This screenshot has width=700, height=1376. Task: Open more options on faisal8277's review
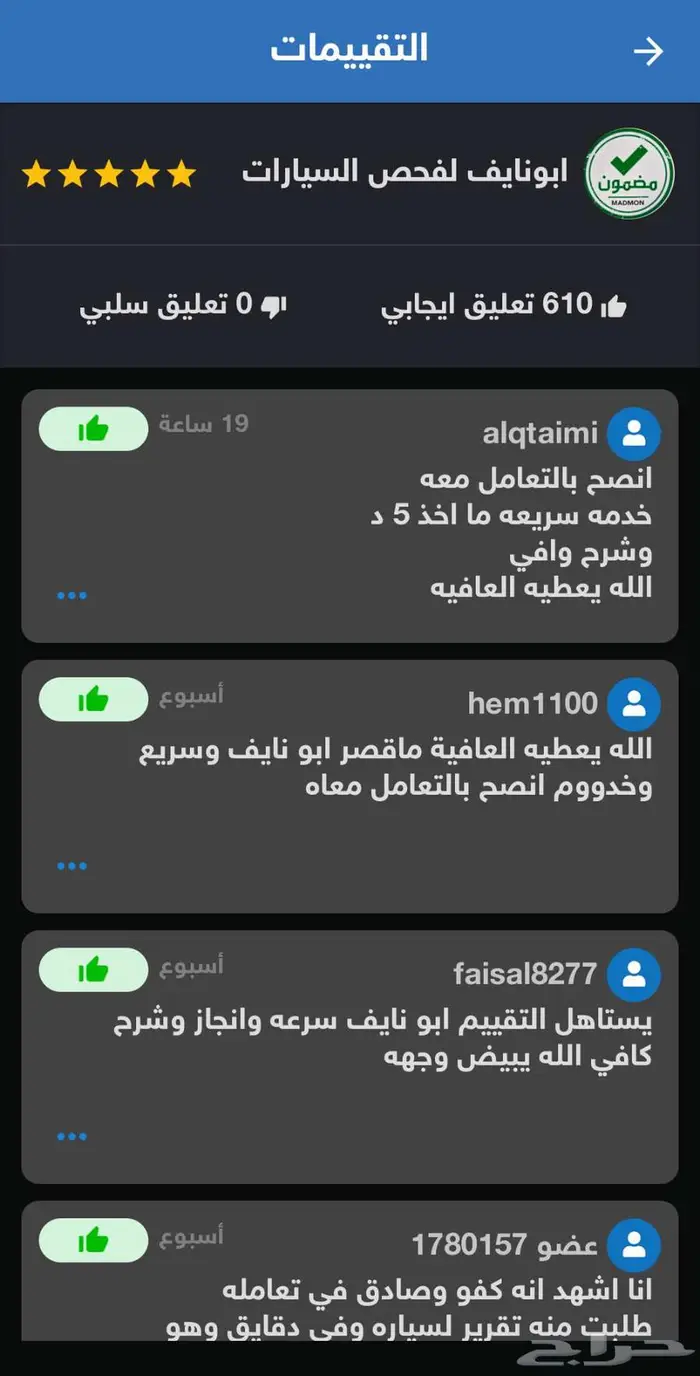[72, 1136]
